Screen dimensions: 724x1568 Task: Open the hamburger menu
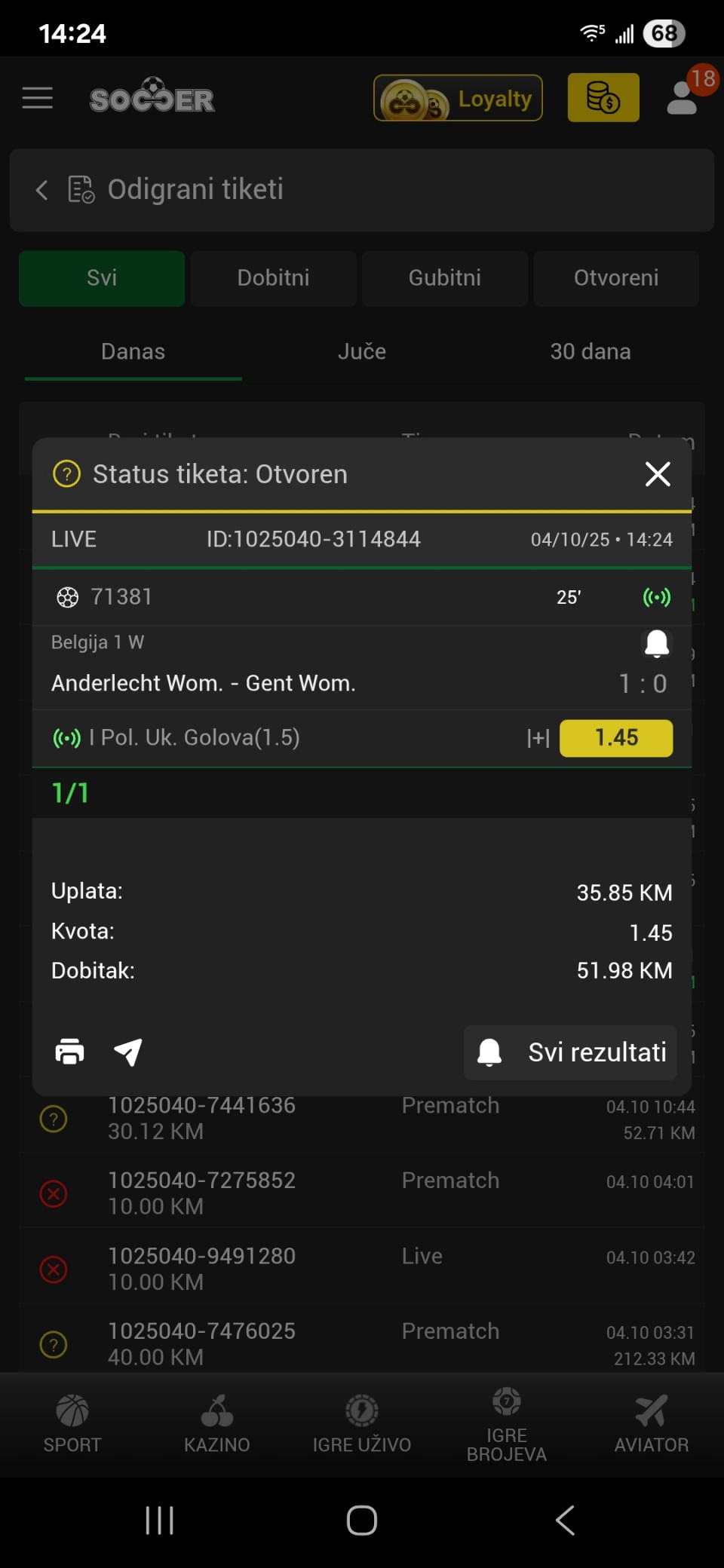[38, 98]
